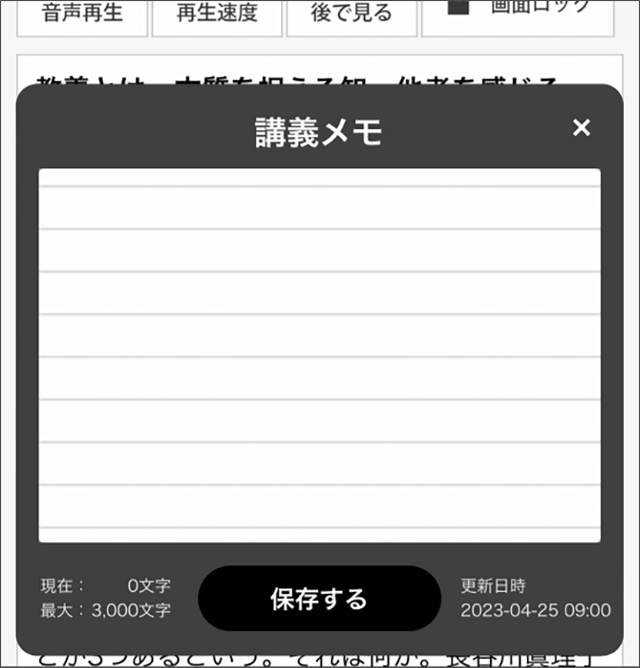Viewport: 640px width, 668px height.
Task: Close the 講義メモ dialog
Action: coord(581,128)
